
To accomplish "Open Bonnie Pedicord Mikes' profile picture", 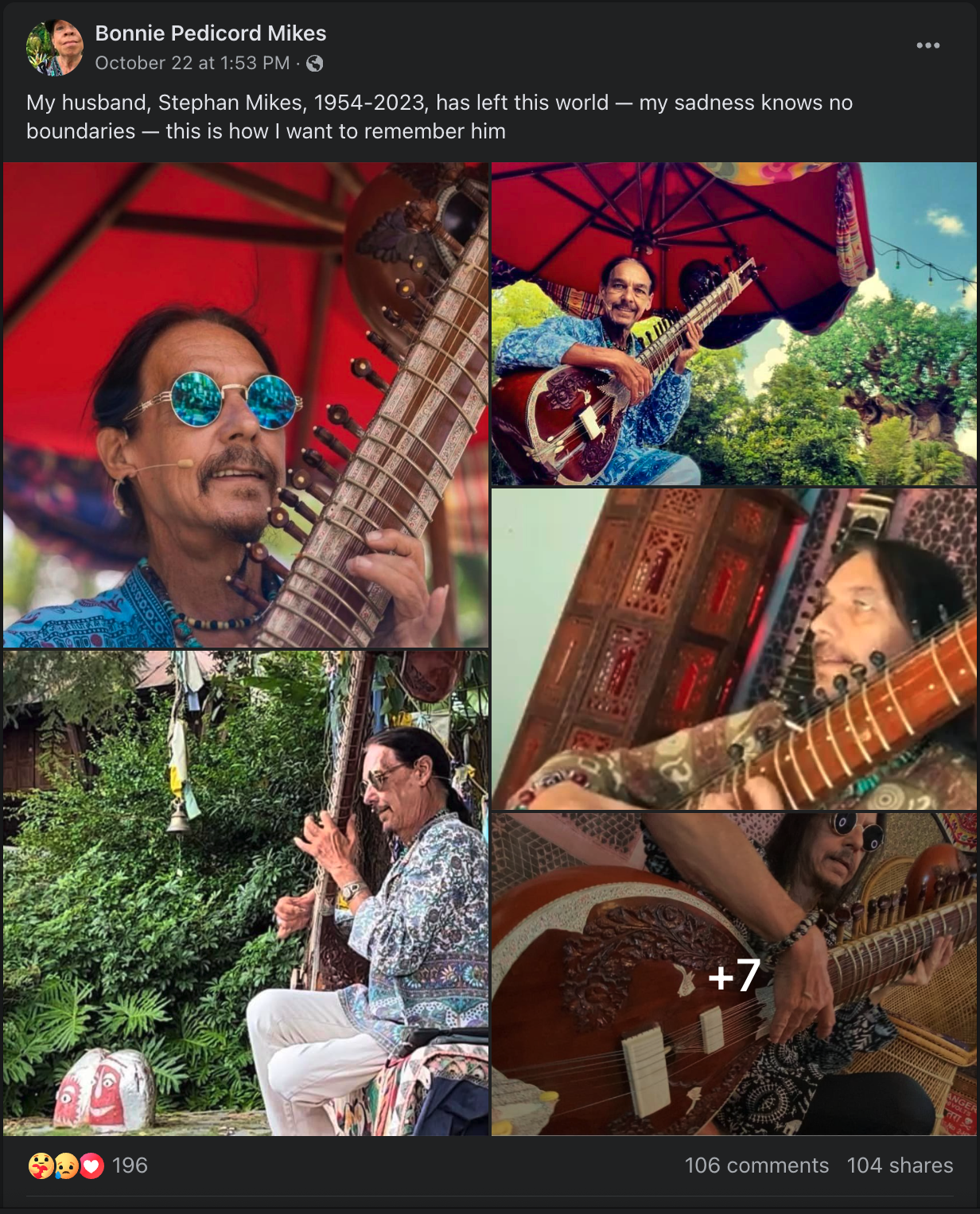I will [x=54, y=48].
